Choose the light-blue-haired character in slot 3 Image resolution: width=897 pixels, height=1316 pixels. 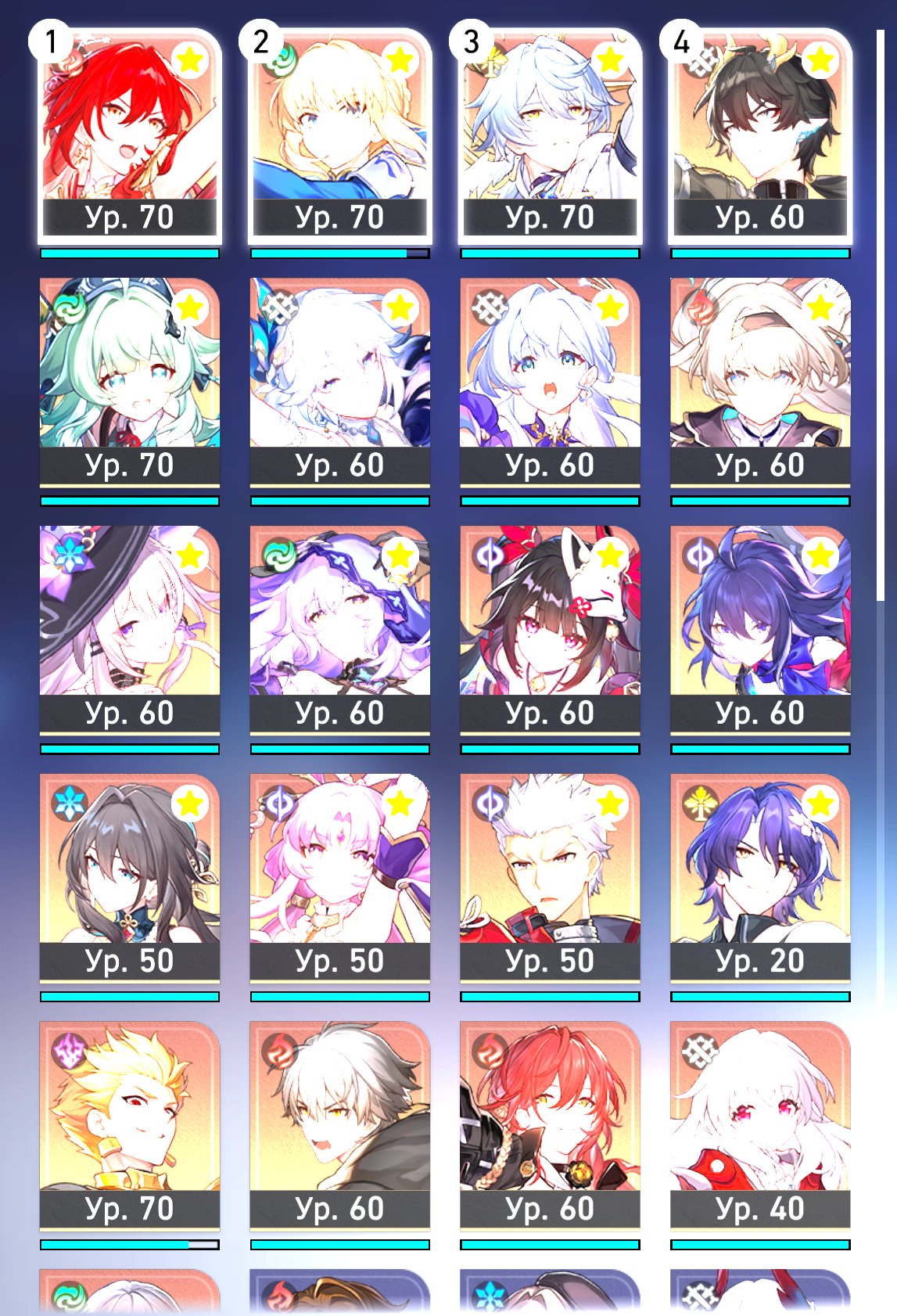551,135
